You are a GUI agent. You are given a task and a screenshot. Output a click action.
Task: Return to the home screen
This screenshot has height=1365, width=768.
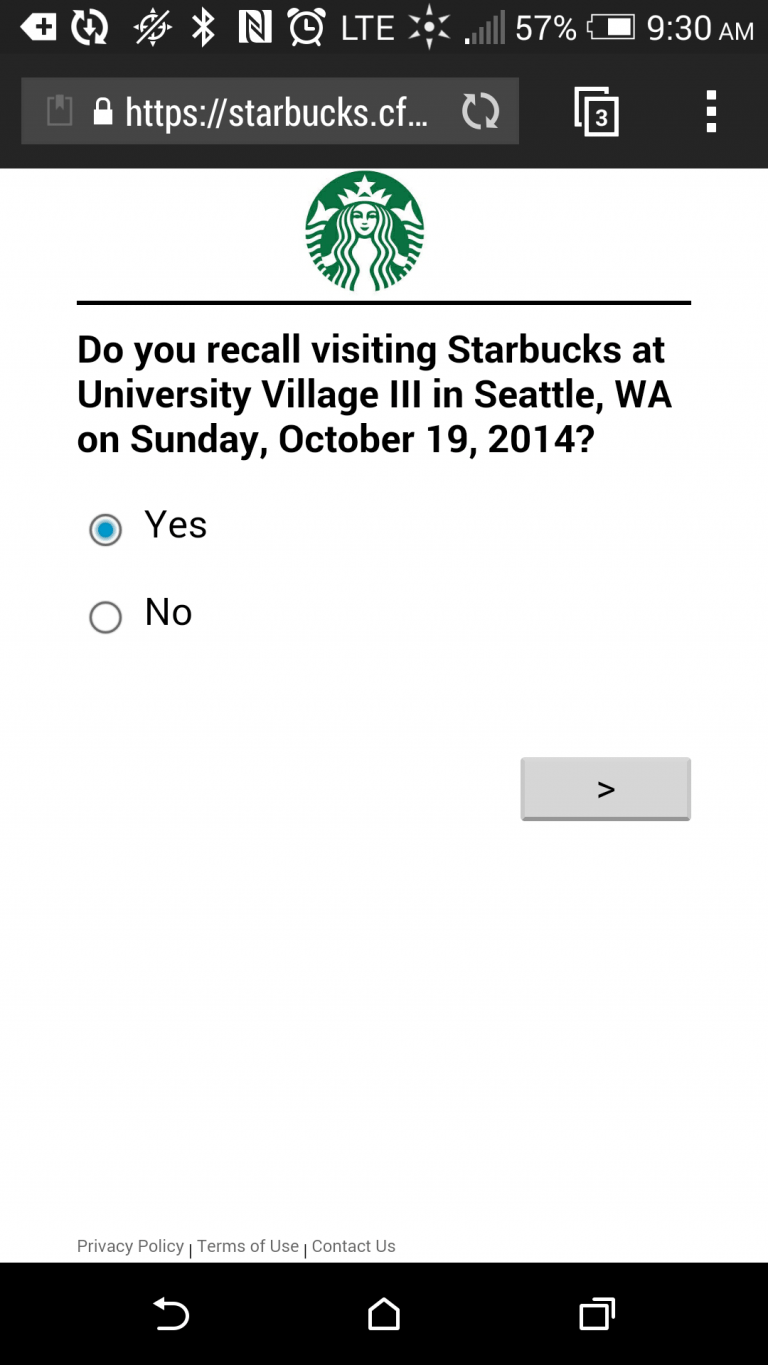coord(384,1314)
